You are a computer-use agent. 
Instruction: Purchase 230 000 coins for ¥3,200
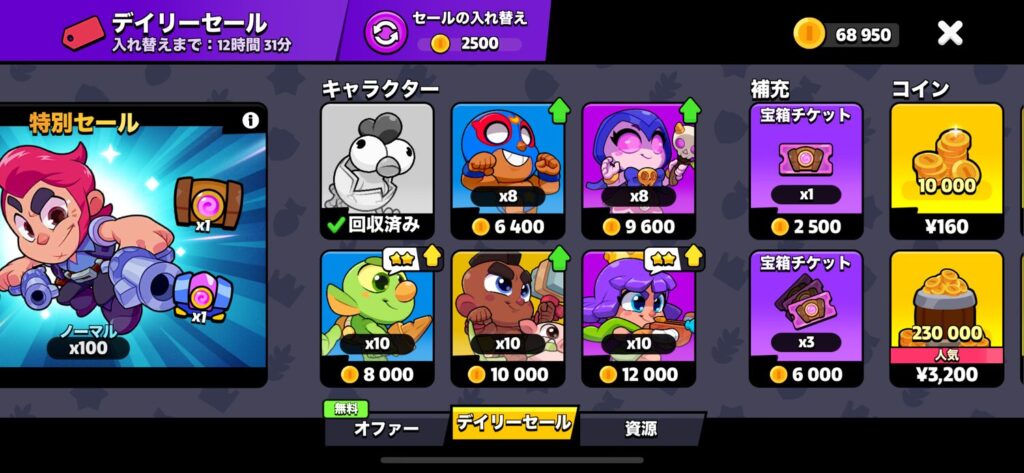(945, 317)
